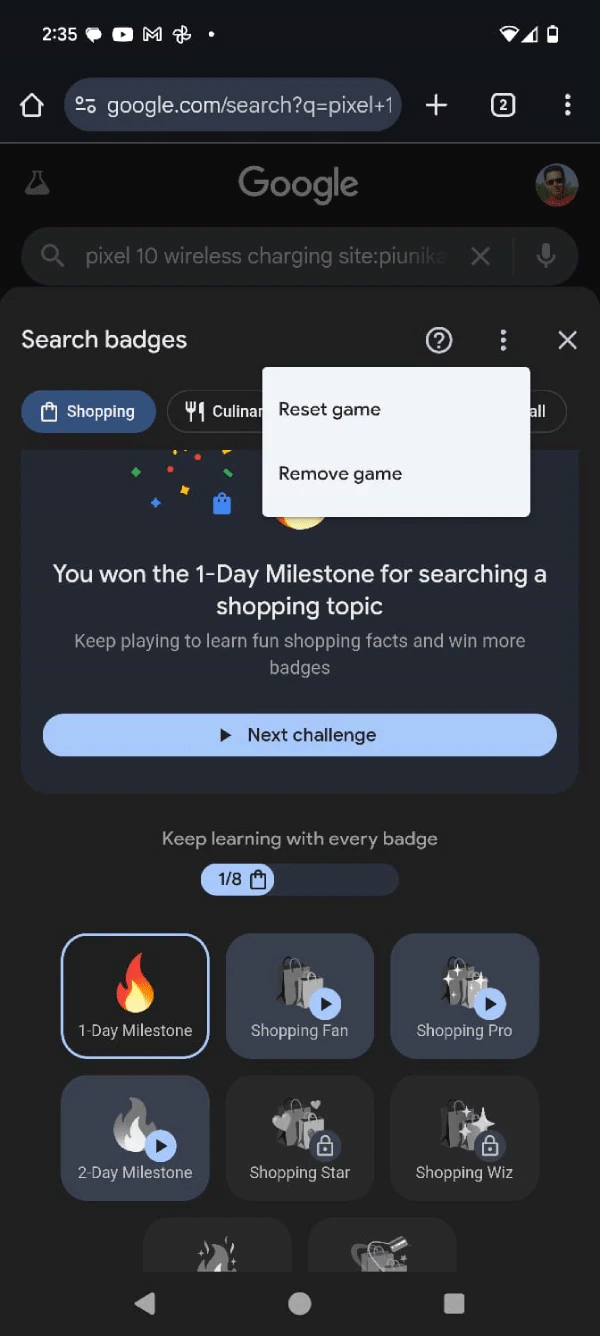Open the 2-Day Milestone badge
This screenshot has width=600, height=1336.
[135, 1138]
